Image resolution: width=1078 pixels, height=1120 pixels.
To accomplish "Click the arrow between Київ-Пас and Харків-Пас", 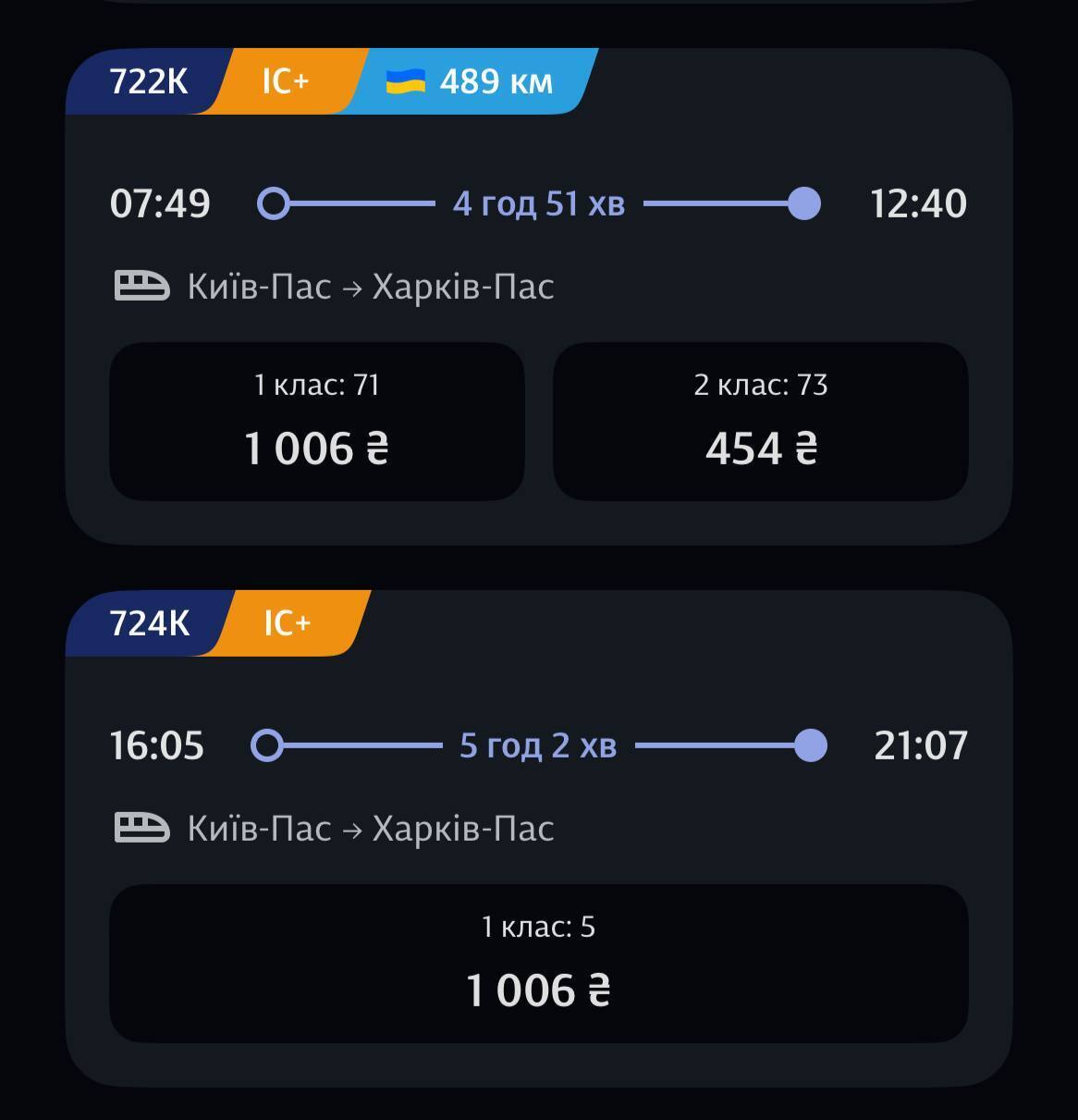I will pos(353,286).
